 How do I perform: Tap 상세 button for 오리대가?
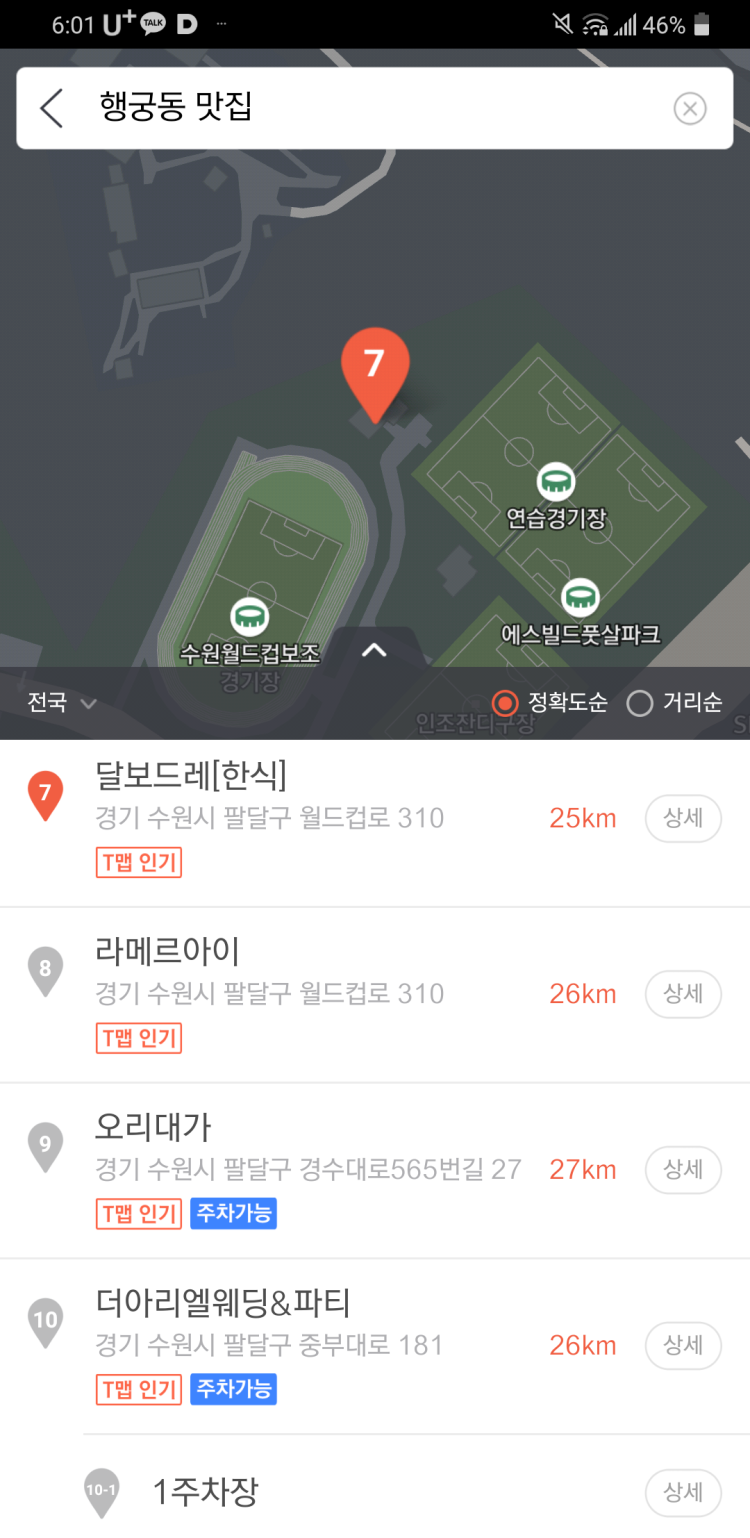point(683,1170)
